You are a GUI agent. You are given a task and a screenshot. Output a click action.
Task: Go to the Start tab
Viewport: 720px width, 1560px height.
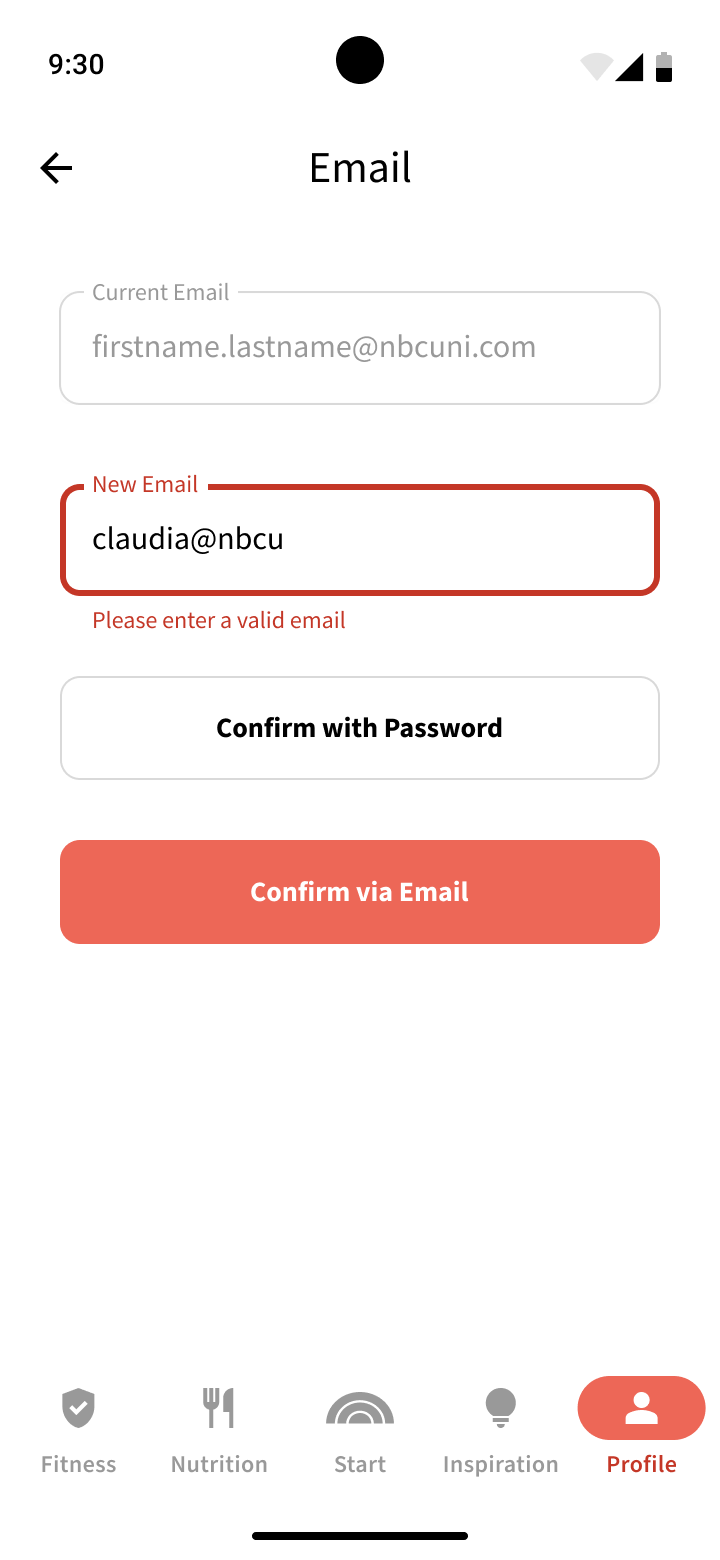point(360,1428)
